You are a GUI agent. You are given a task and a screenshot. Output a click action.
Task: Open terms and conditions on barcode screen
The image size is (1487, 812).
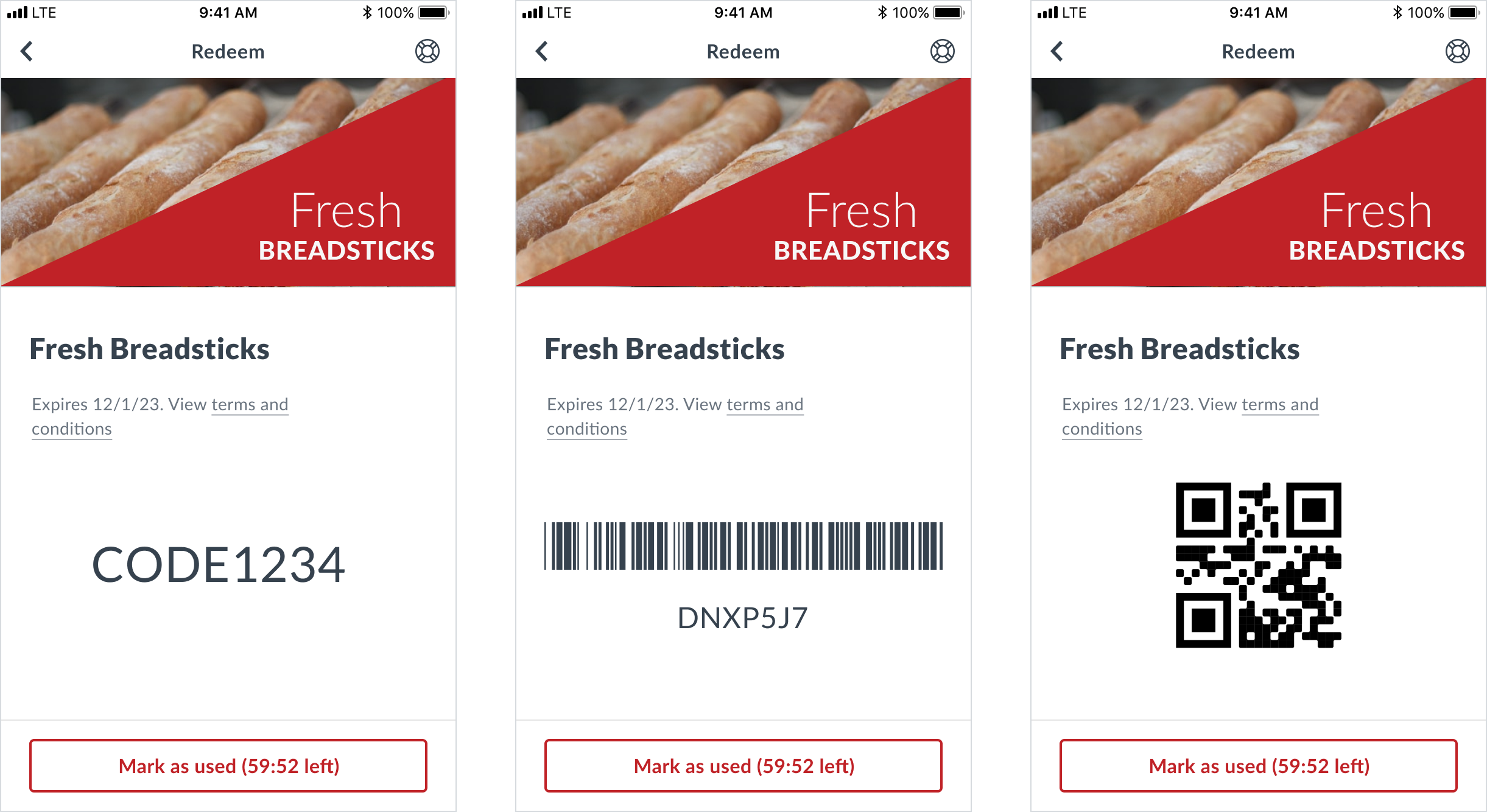(765, 405)
